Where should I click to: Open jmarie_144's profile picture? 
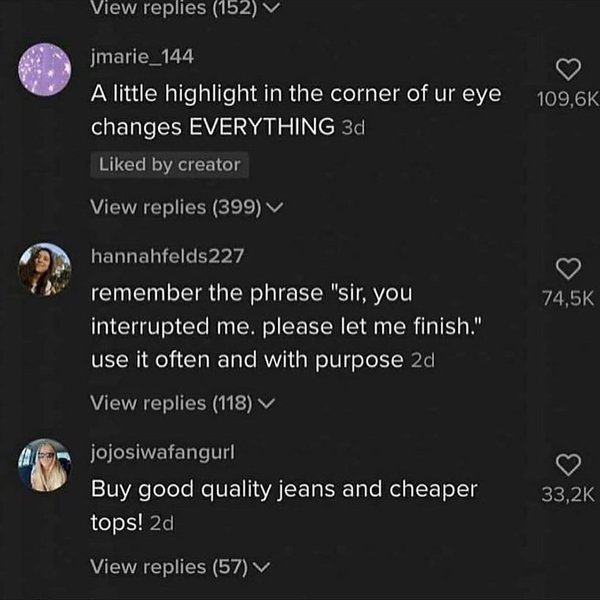point(45,70)
